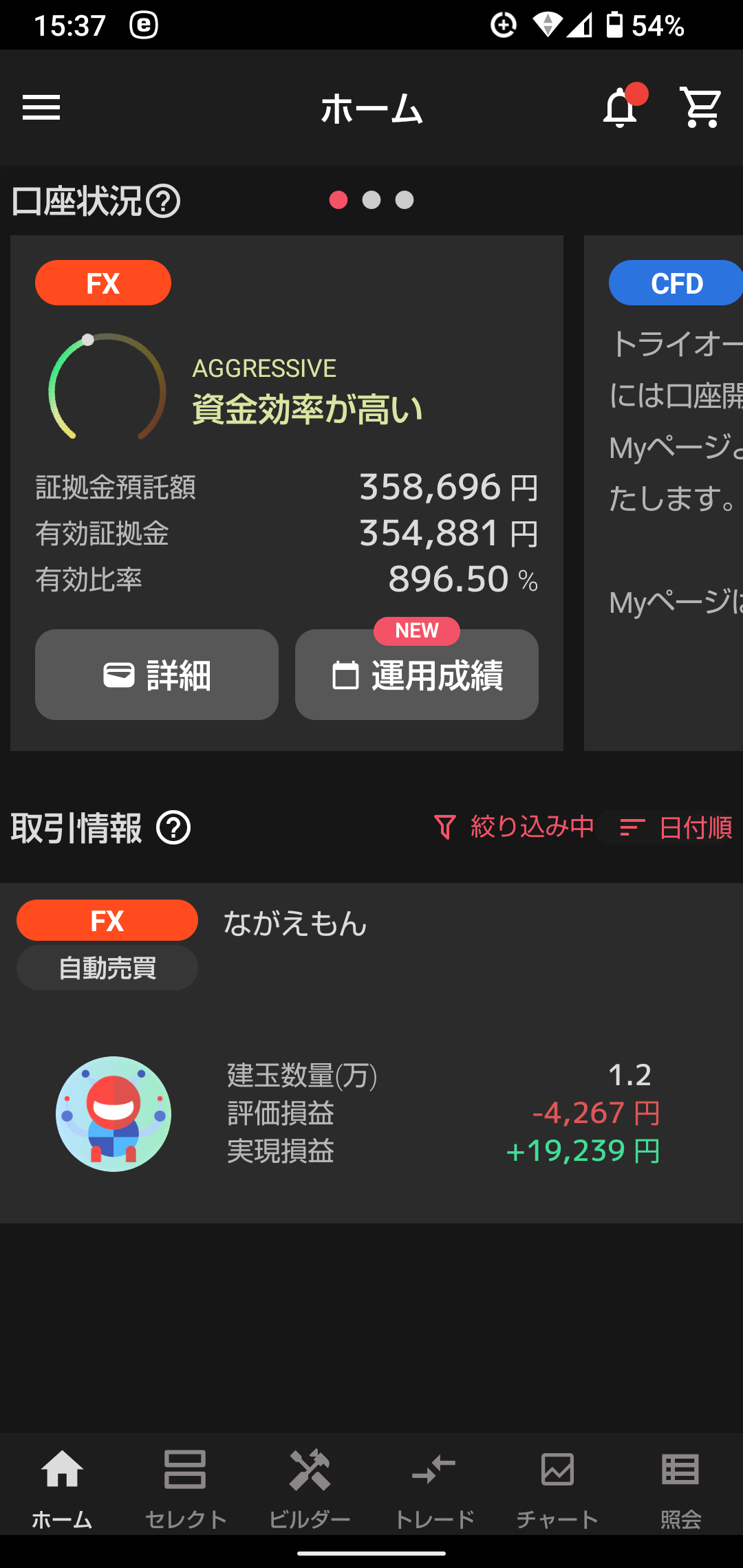Open the hamburger menu drawer
Screen dimensions: 743x1568
point(41,108)
